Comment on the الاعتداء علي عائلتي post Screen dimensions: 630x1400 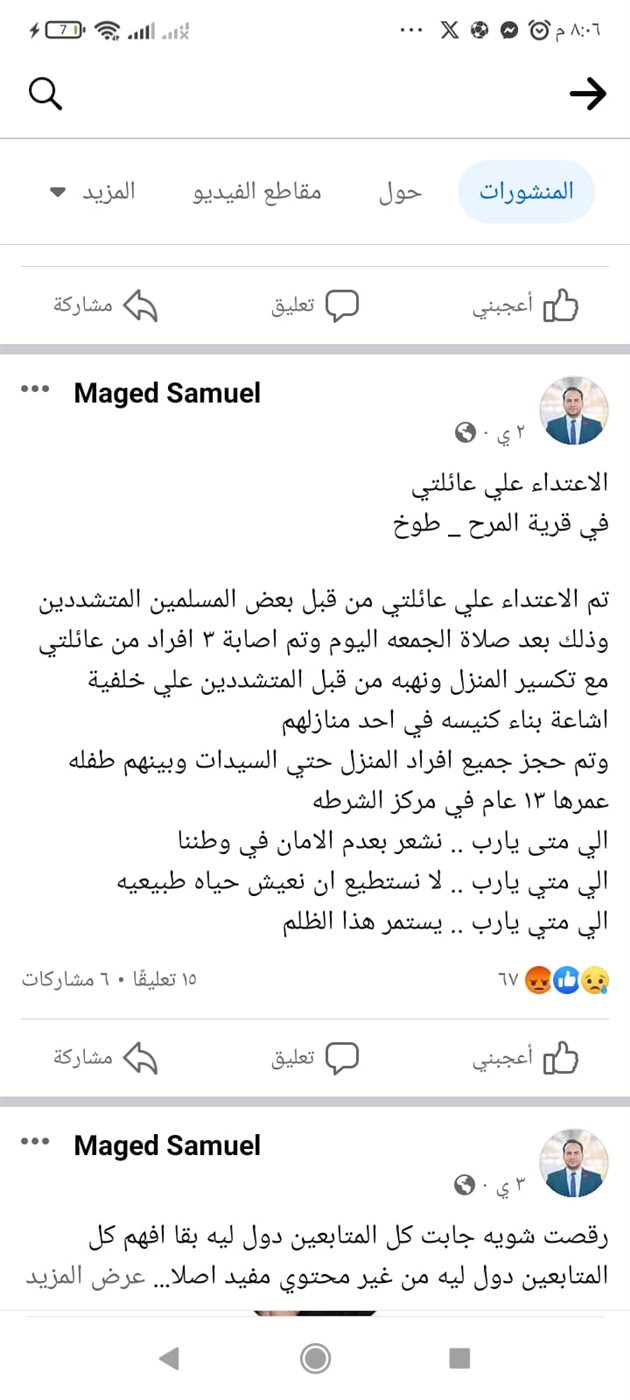pyautogui.click(x=315, y=1058)
